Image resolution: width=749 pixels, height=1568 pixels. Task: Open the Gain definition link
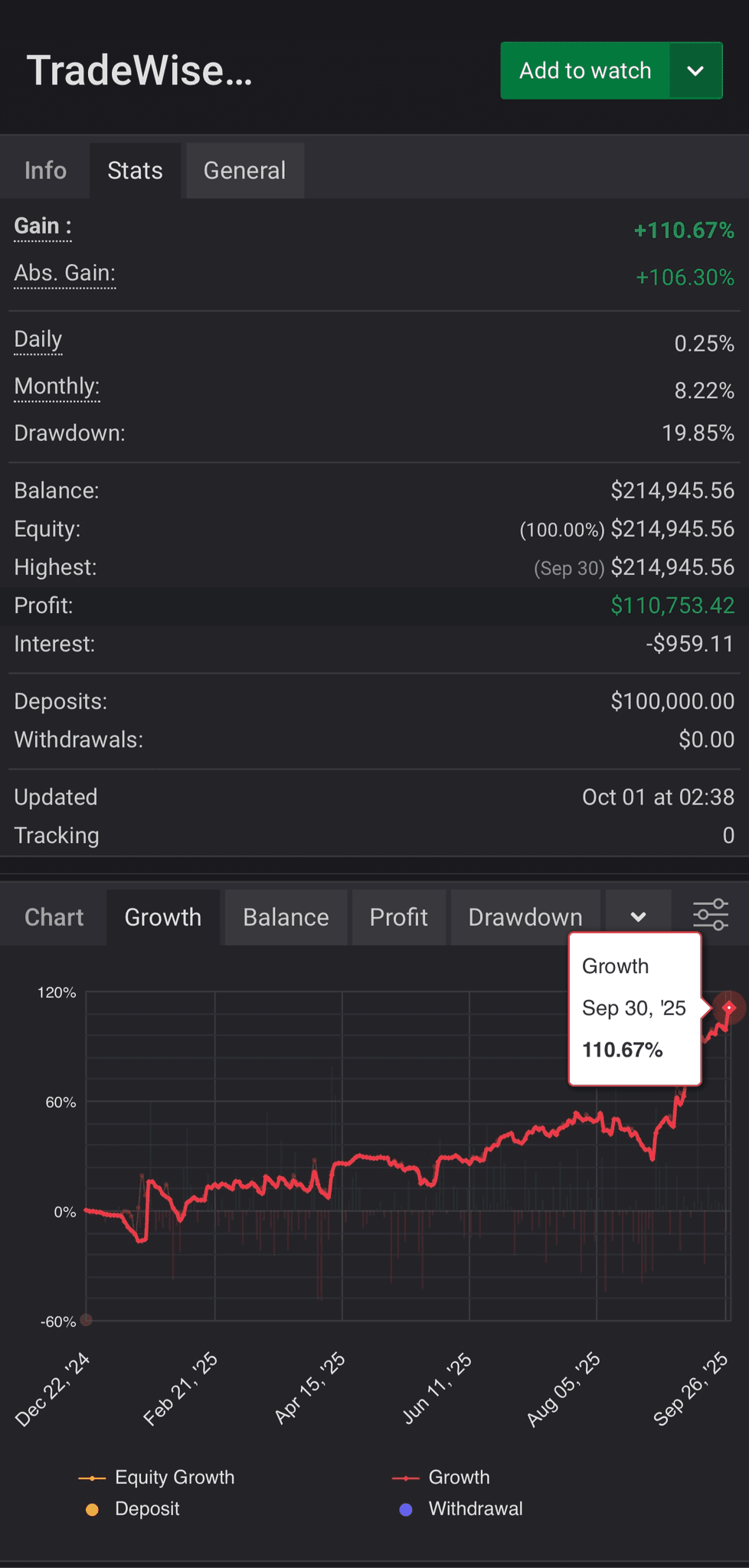pos(42,226)
